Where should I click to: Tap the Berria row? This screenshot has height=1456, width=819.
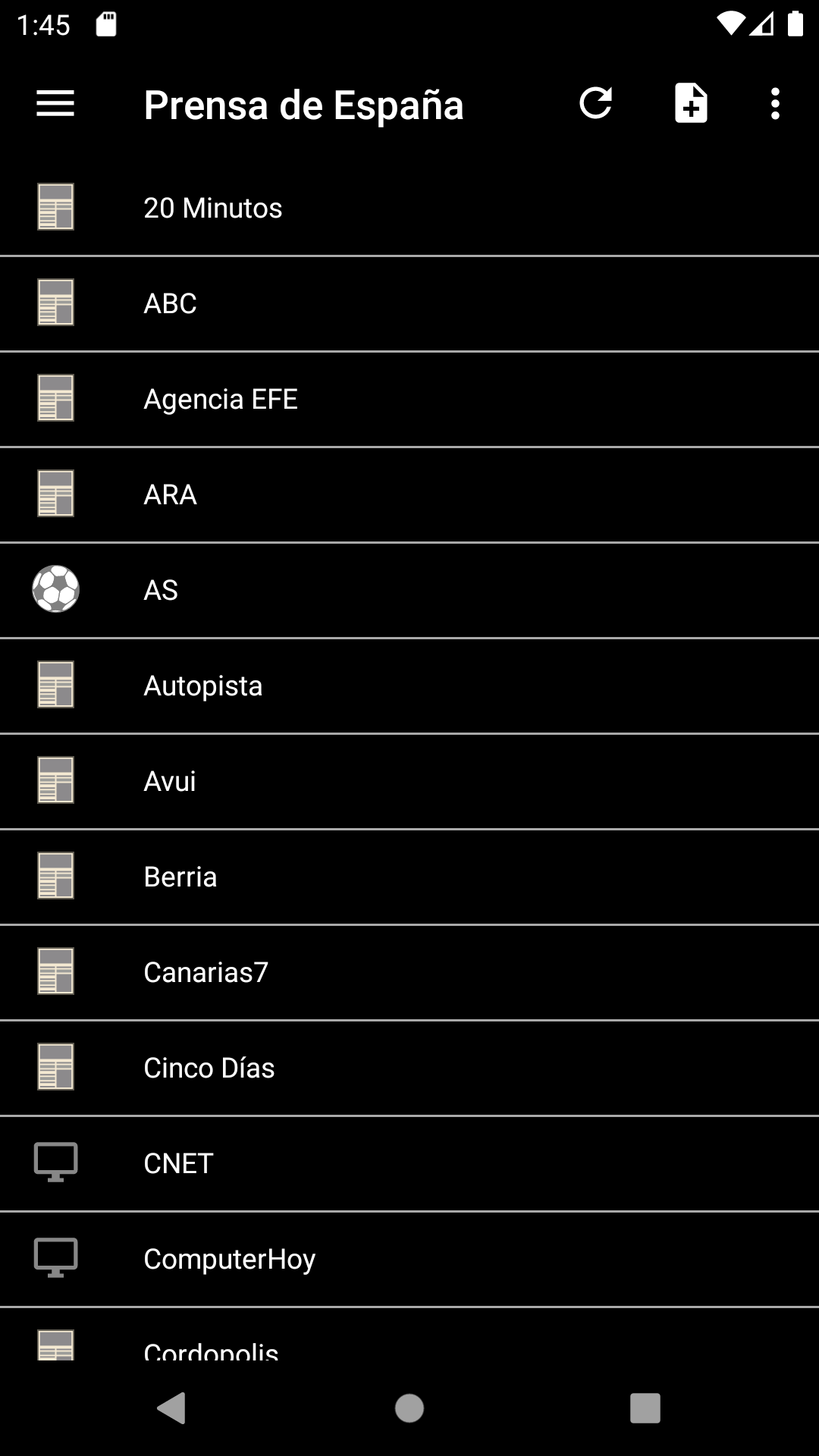409,877
